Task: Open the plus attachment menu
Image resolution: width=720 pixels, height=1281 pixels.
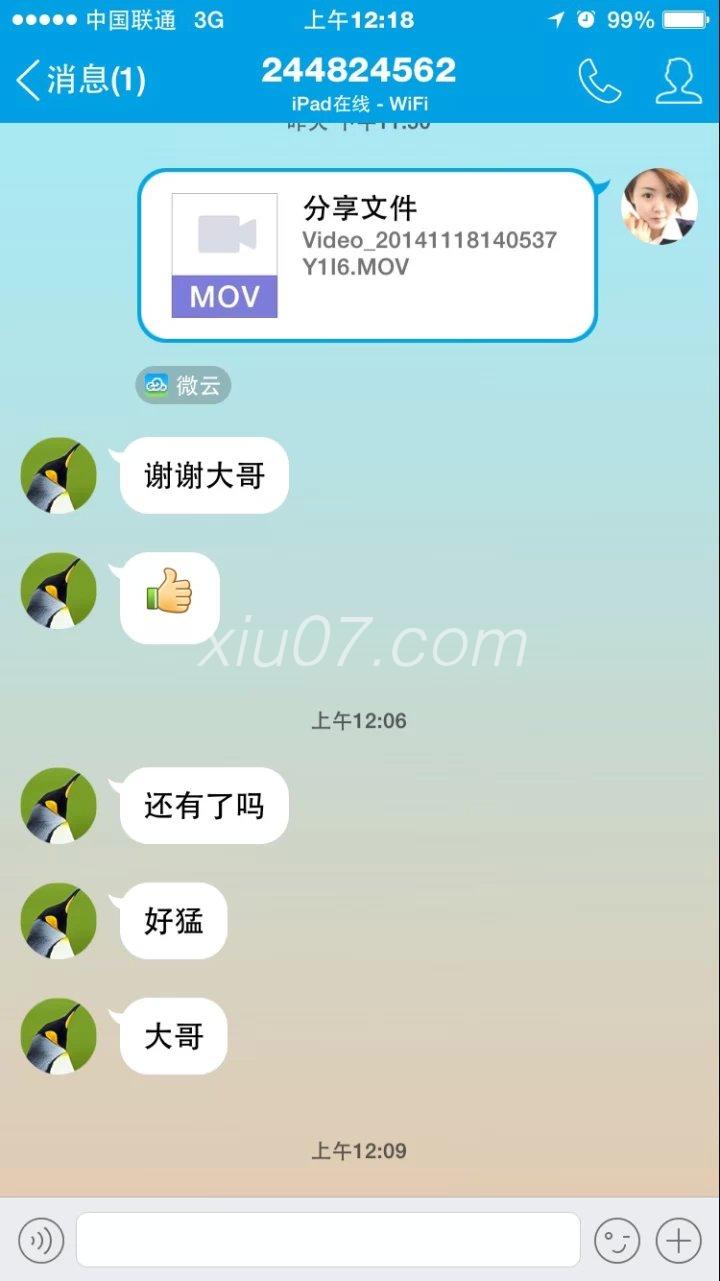Action: 679,1240
